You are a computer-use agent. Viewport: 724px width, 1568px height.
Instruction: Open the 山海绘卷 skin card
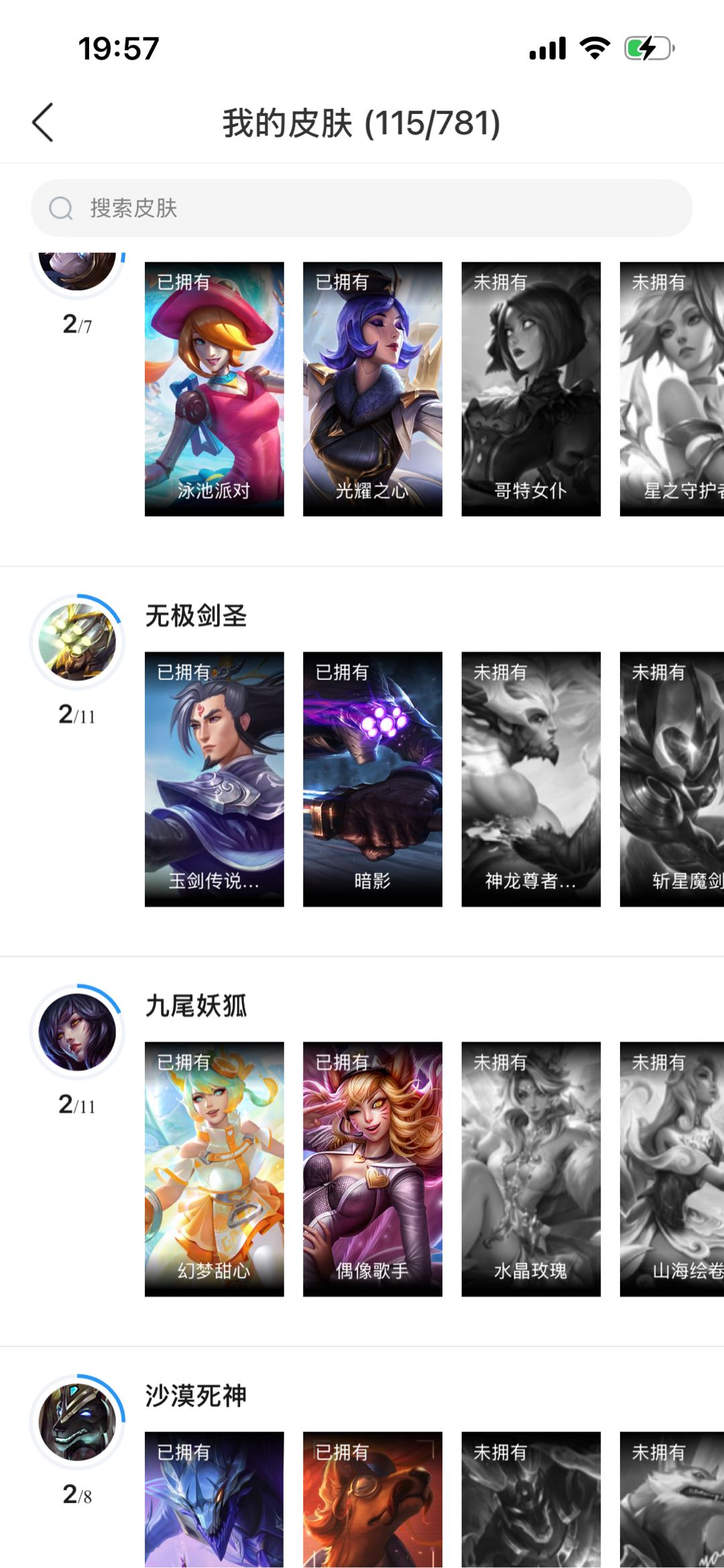(672, 1169)
